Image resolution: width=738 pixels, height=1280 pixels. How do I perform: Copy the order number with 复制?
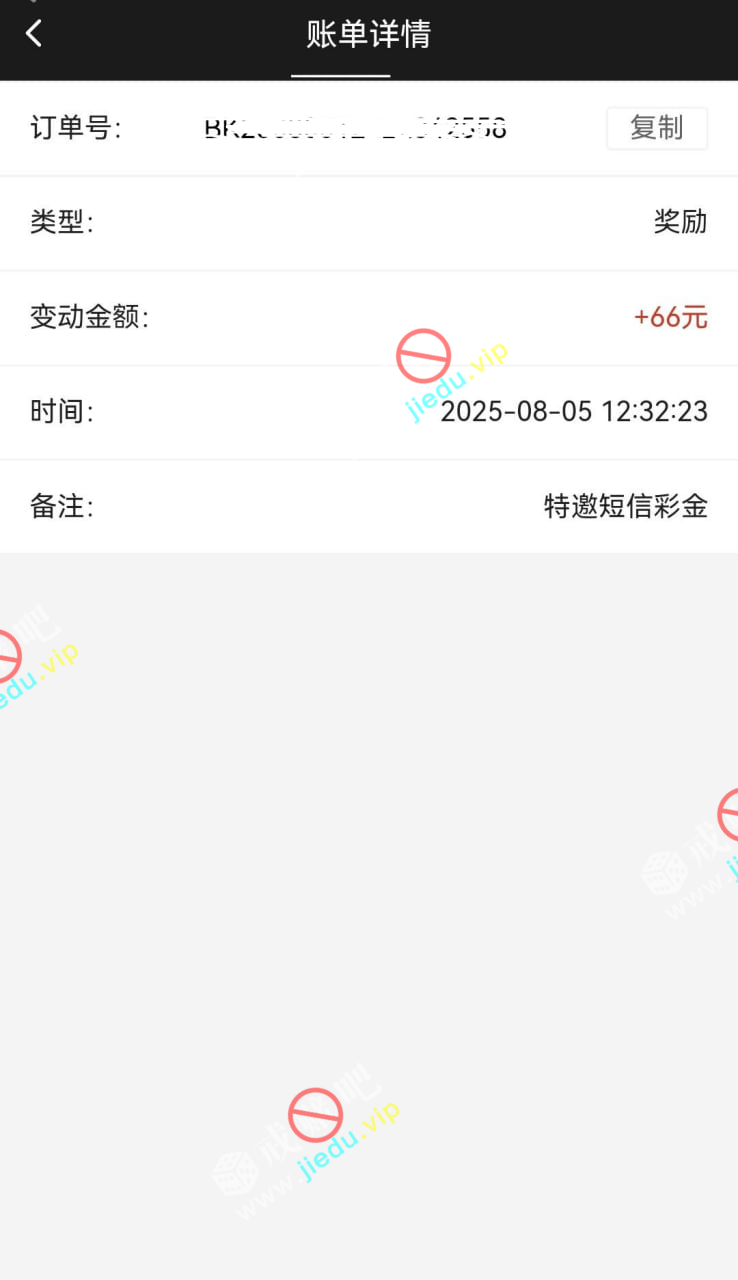(656, 128)
